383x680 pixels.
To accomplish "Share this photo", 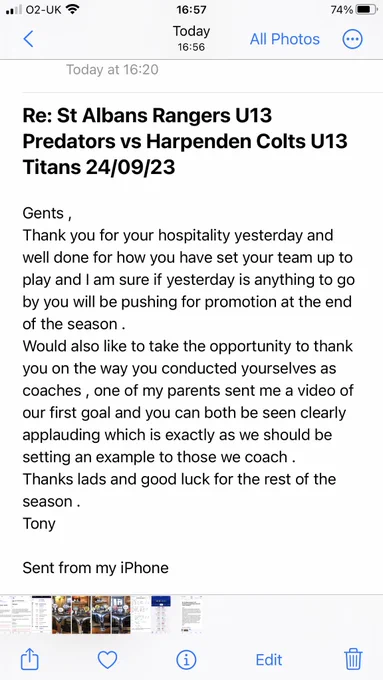I will (x=30, y=660).
